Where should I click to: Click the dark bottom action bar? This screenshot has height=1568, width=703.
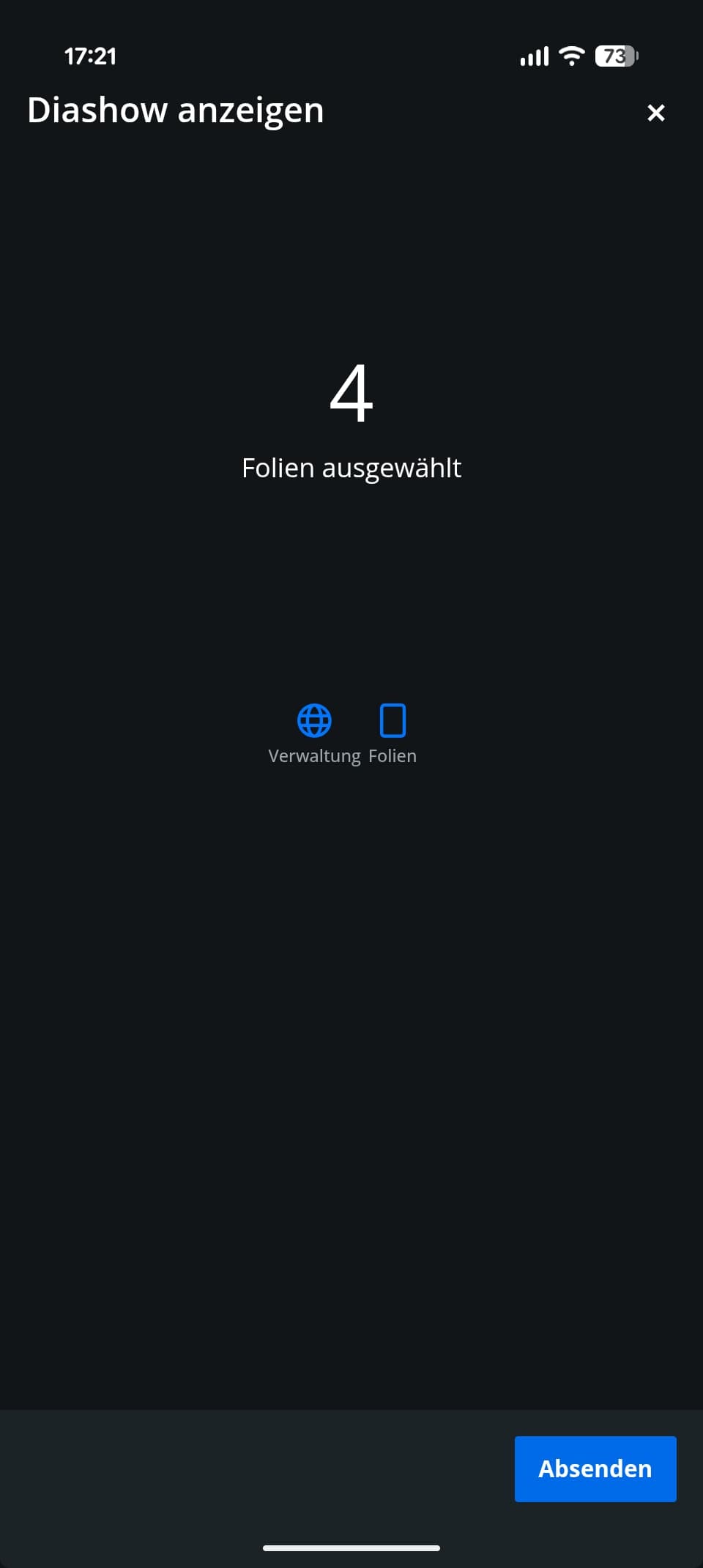coord(220,1468)
